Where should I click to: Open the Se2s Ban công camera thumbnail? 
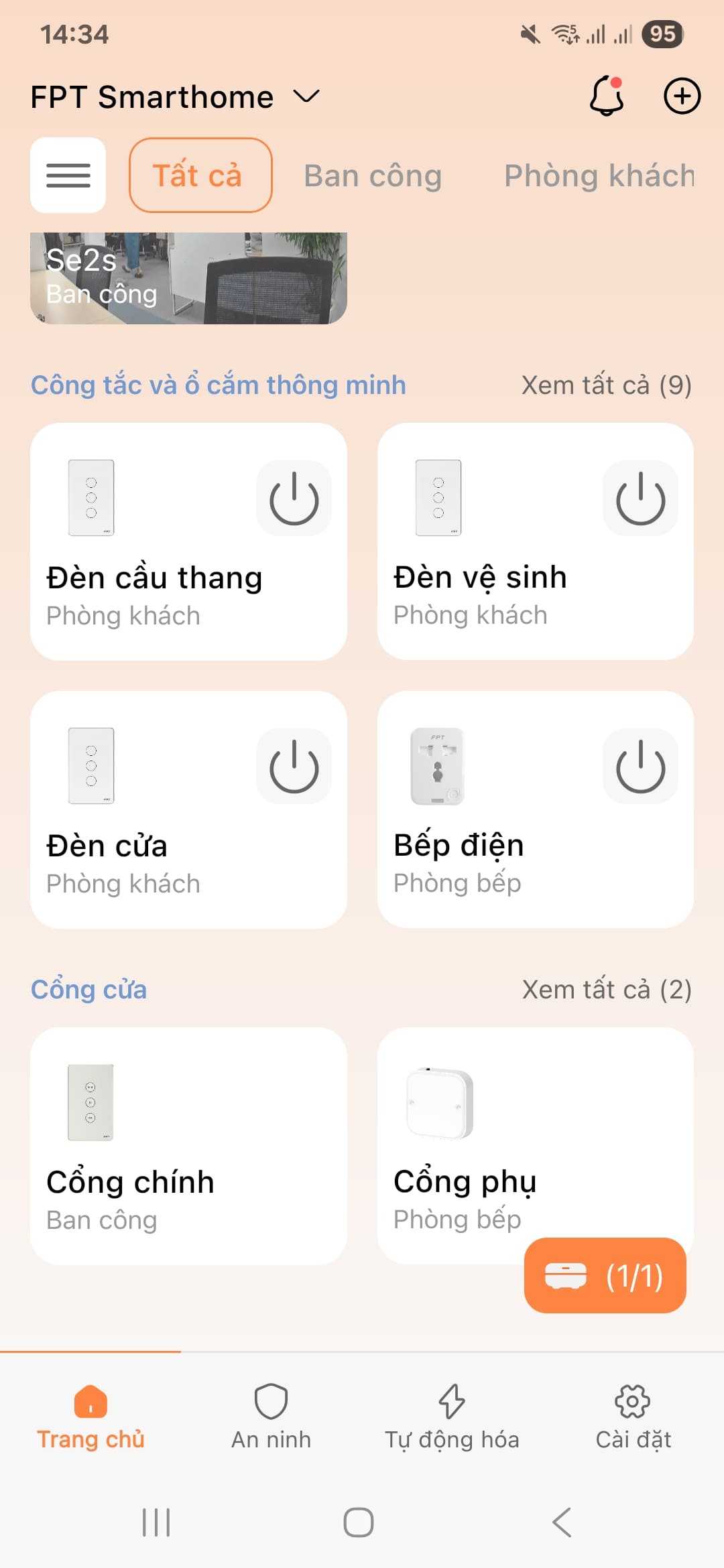coord(188,277)
